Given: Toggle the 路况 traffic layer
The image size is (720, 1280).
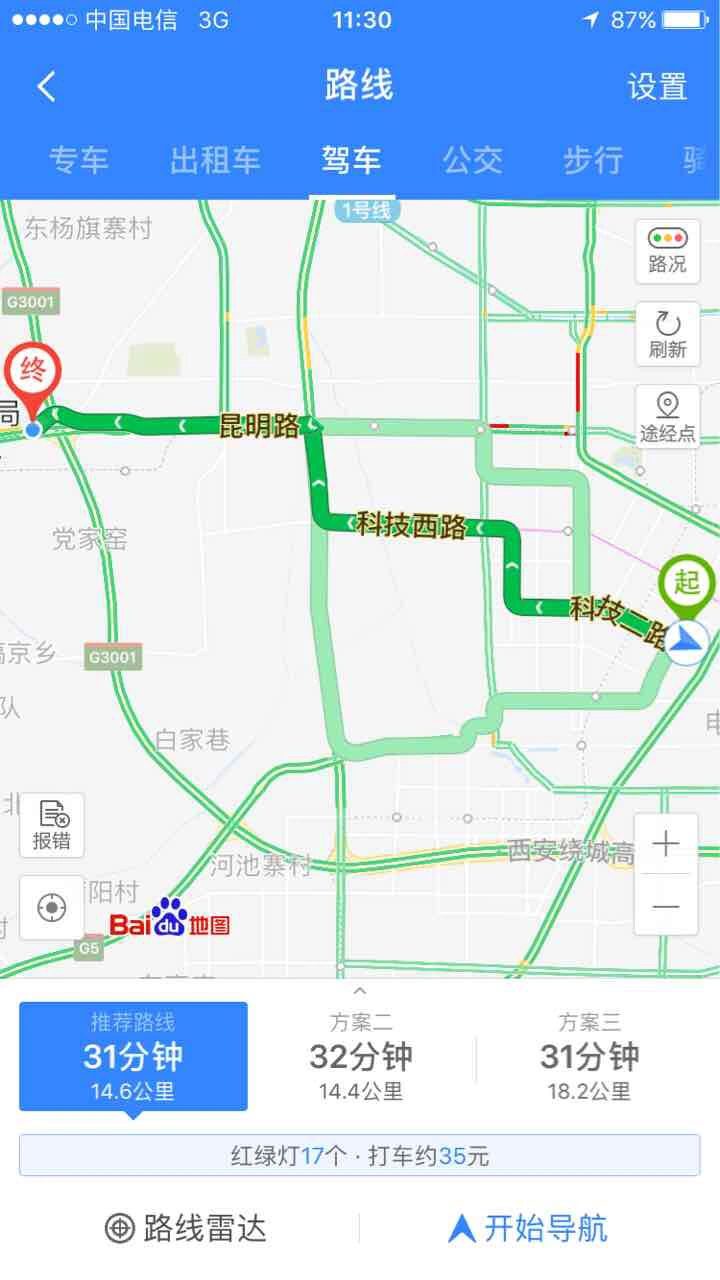Looking at the screenshot, I should (x=667, y=251).
